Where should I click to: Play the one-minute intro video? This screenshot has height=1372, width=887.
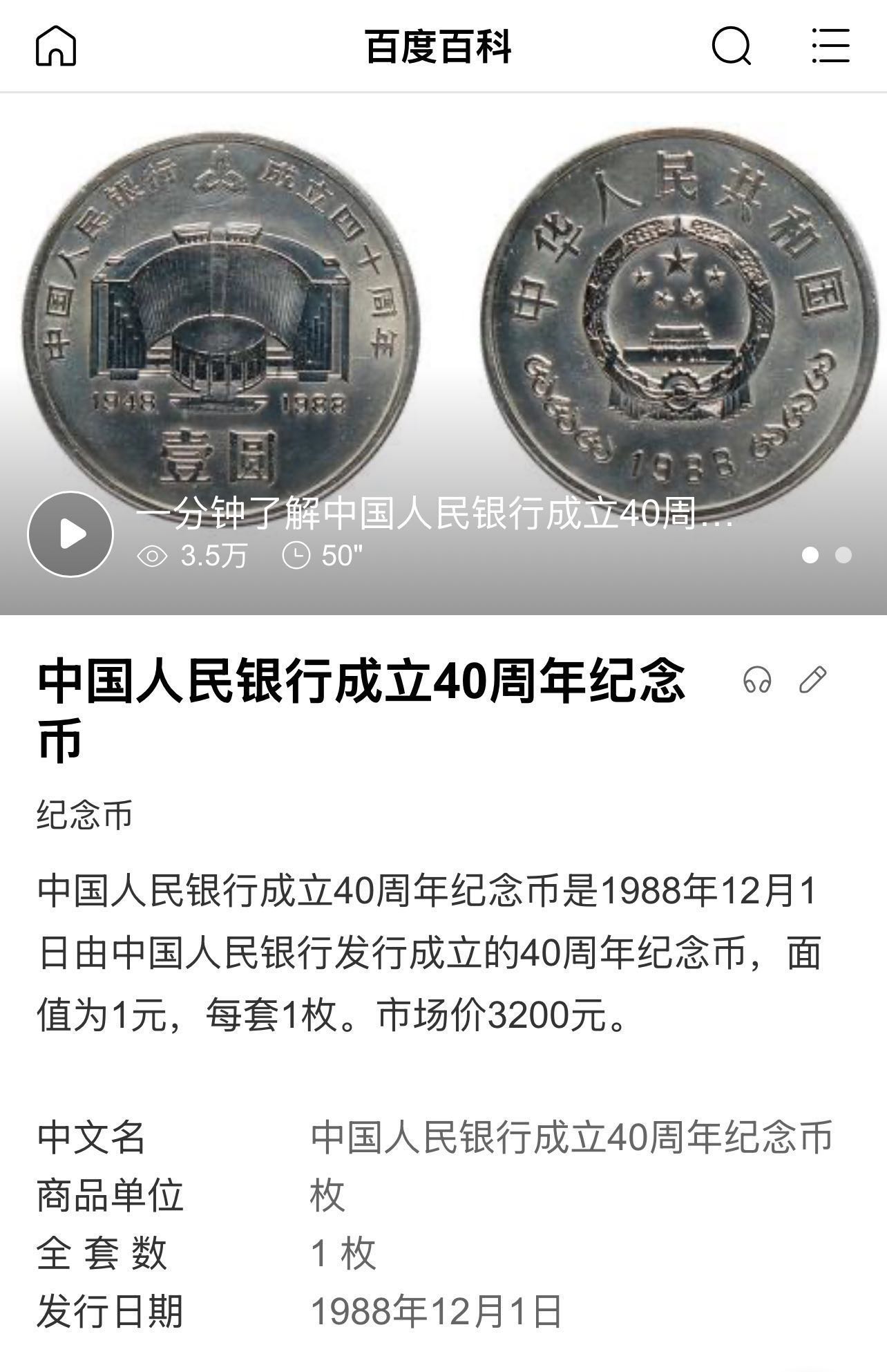(70, 534)
